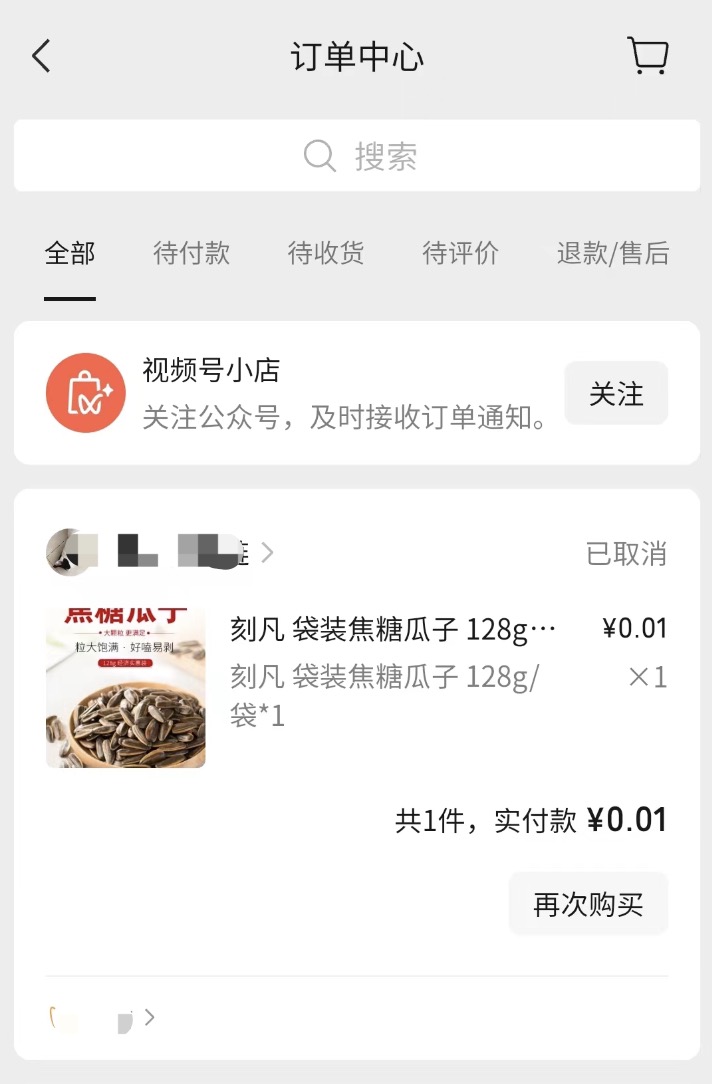This screenshot has width=712, height=1084.
Task: Open the 刻凡 袋装焦糖瓜子 order
Action: point(393,629)
